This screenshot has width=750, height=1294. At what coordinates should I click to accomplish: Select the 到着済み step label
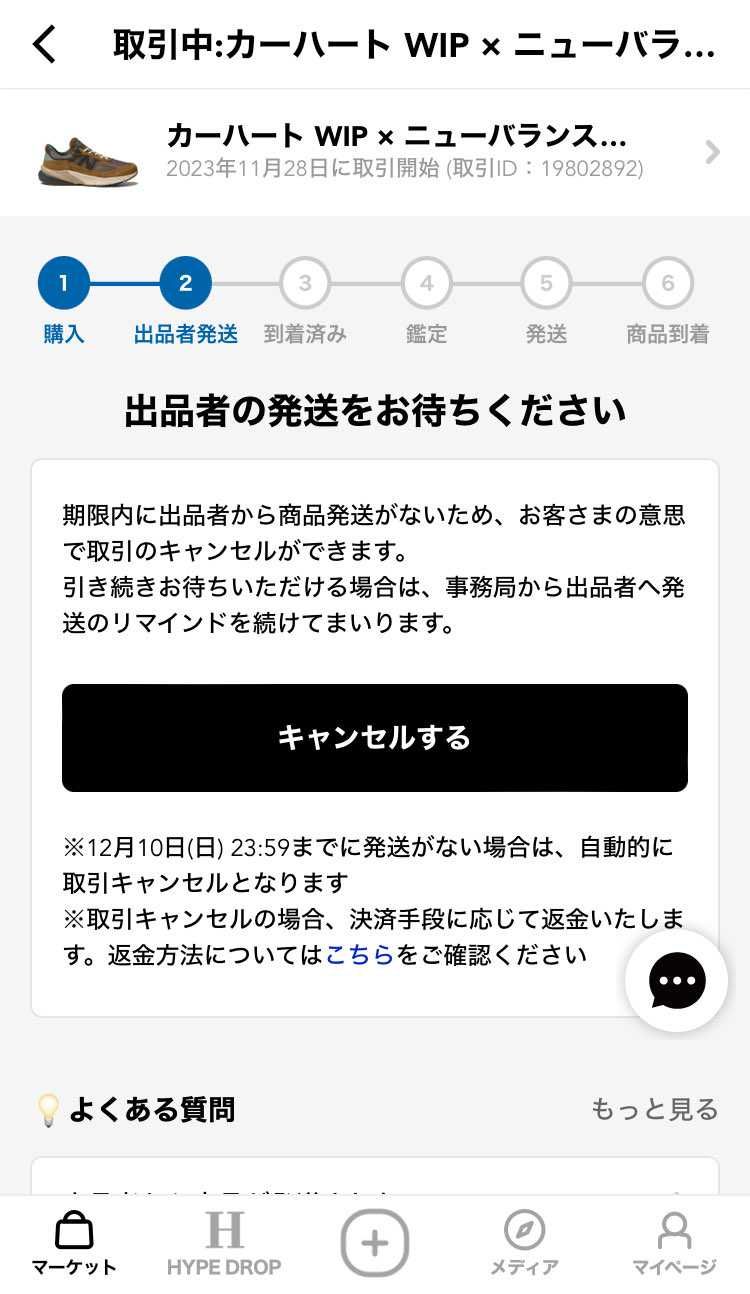[x=305, y=334]
